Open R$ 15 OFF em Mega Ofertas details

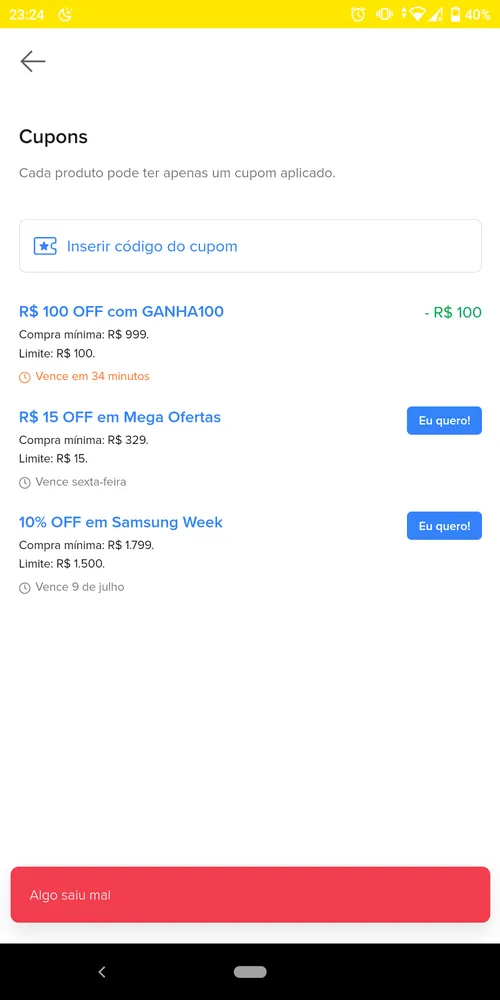(x=120, y=417)
